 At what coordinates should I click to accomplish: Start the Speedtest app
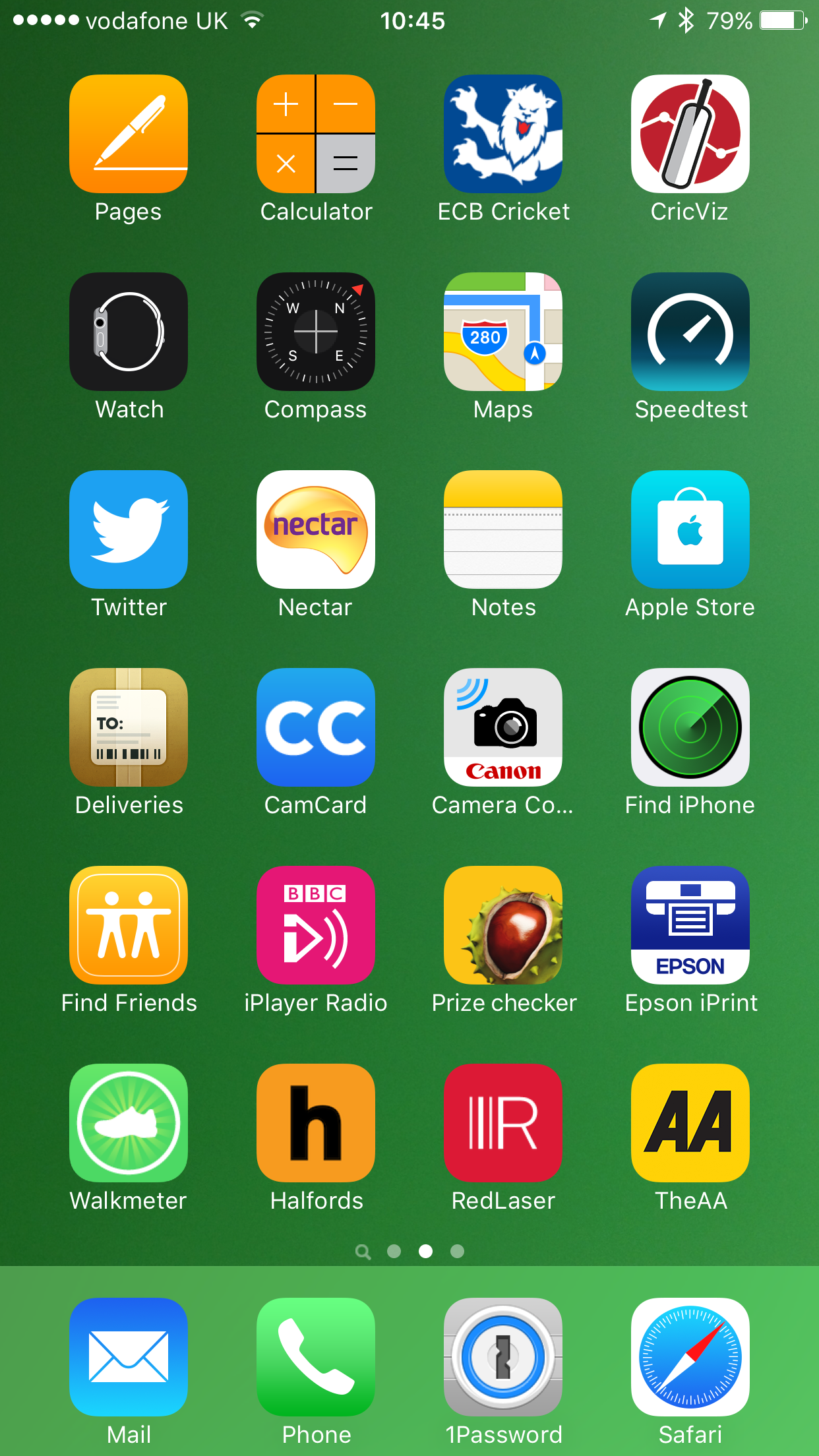690,332
